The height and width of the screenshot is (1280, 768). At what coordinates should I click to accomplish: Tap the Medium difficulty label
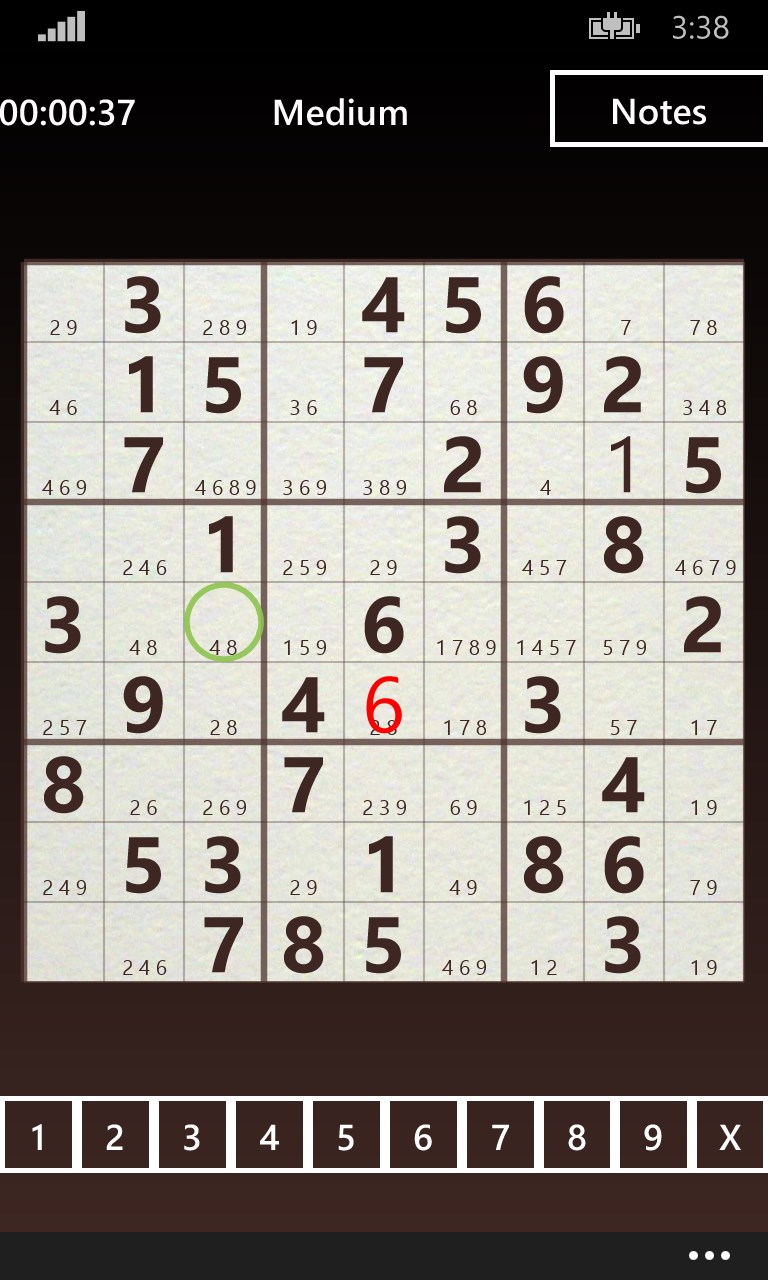(339, 112)
